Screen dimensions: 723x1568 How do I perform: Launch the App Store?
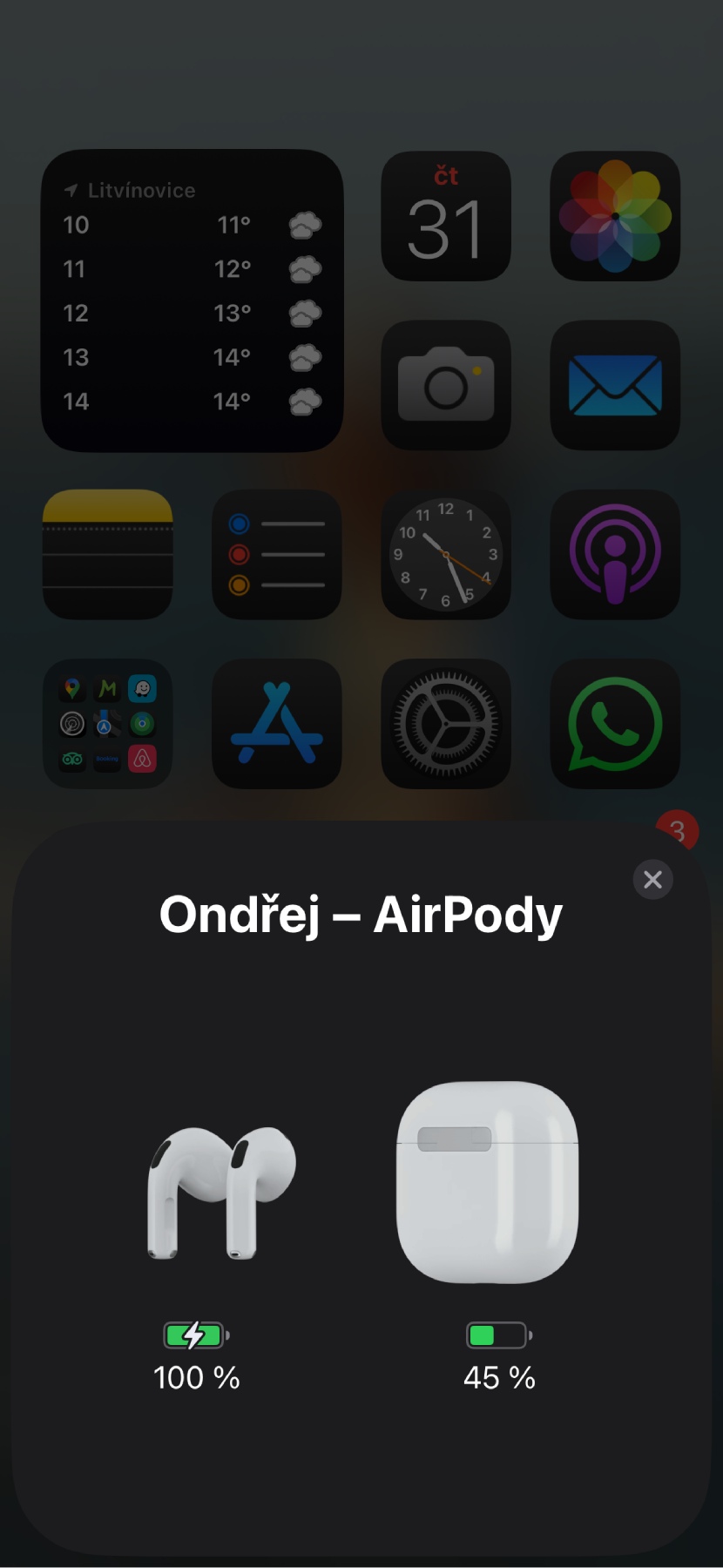click(x=277, y=724)
